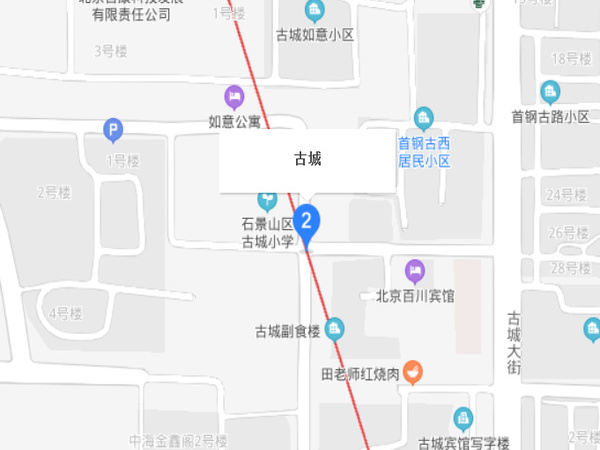Viewport: 600px width, 450px height.
Task: Open the 古城 info bubble
Action: pyautogui.click(x=307, y=160)
